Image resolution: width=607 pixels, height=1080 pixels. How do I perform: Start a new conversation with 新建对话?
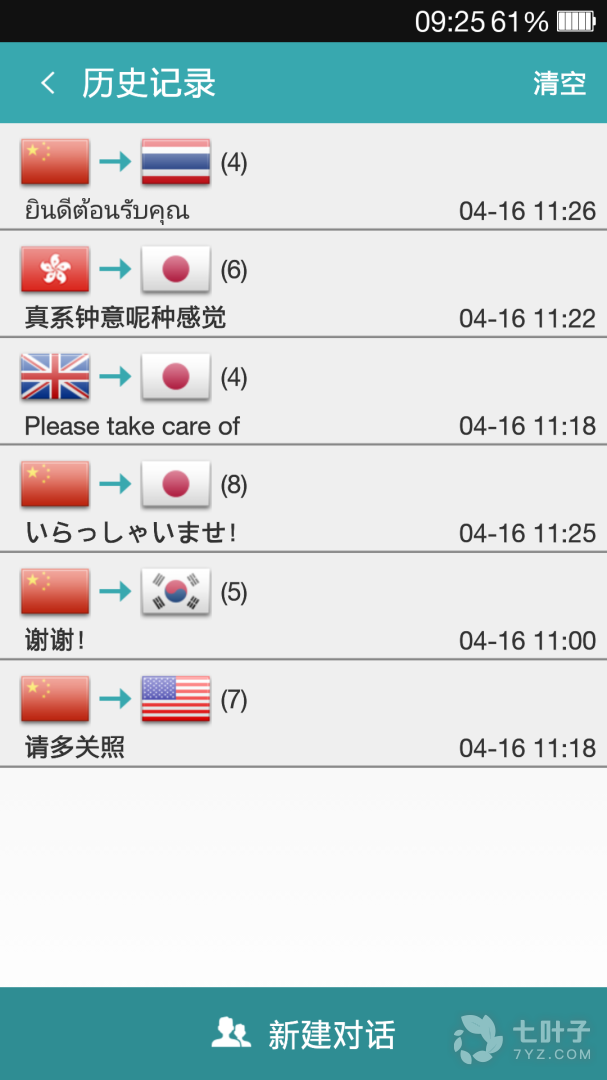[x=303, y=1034]
